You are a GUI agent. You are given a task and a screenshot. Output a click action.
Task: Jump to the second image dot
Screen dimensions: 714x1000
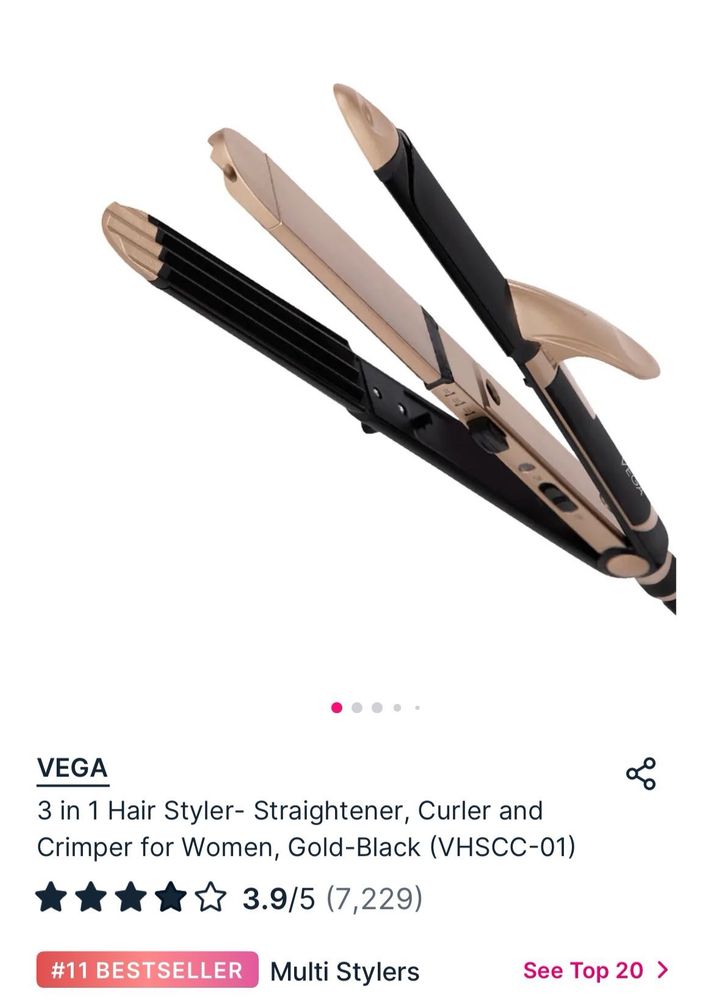pyautogui.click(x=357, y=708)
